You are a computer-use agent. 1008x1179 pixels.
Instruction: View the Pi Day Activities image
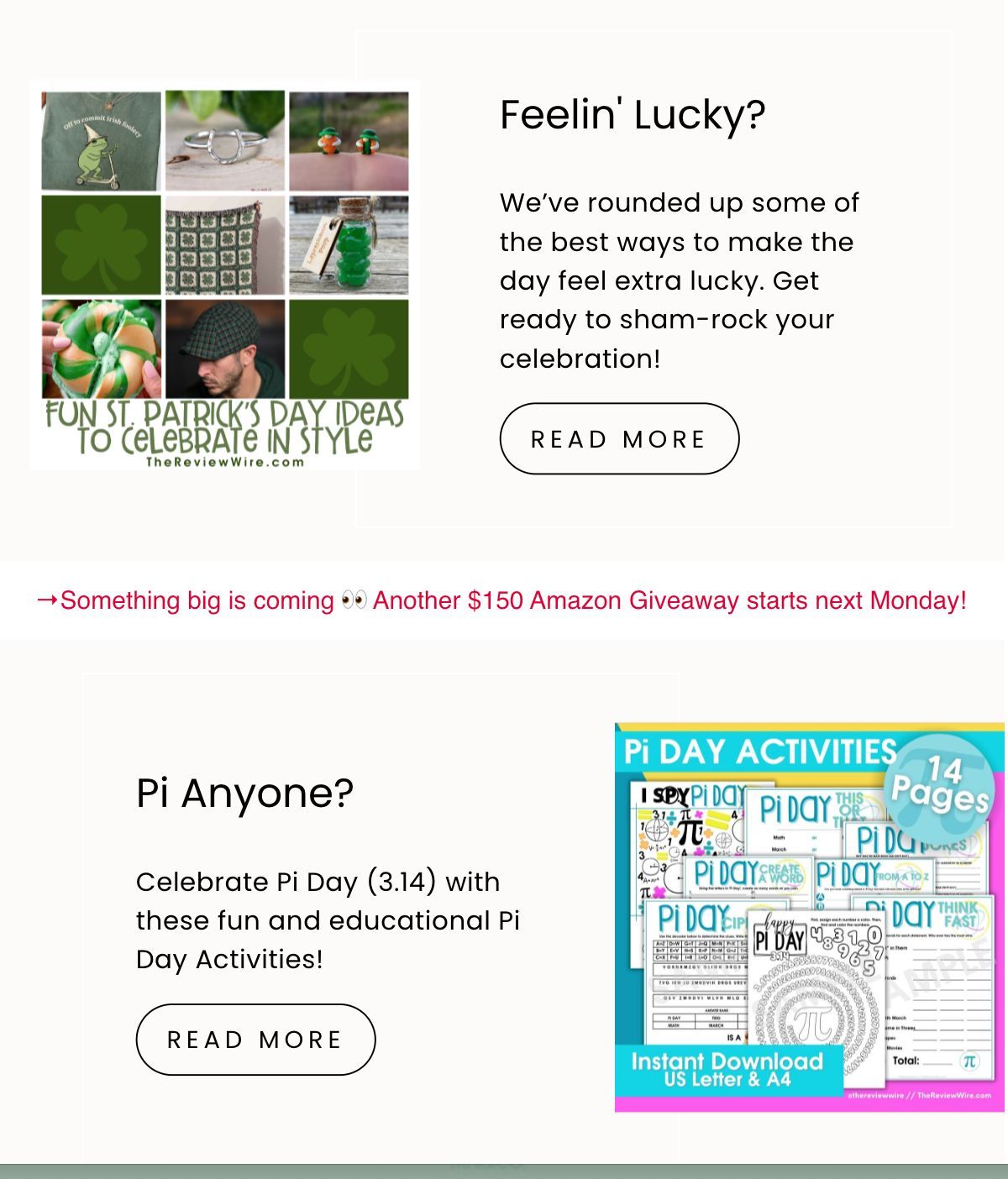pos(809,917)
